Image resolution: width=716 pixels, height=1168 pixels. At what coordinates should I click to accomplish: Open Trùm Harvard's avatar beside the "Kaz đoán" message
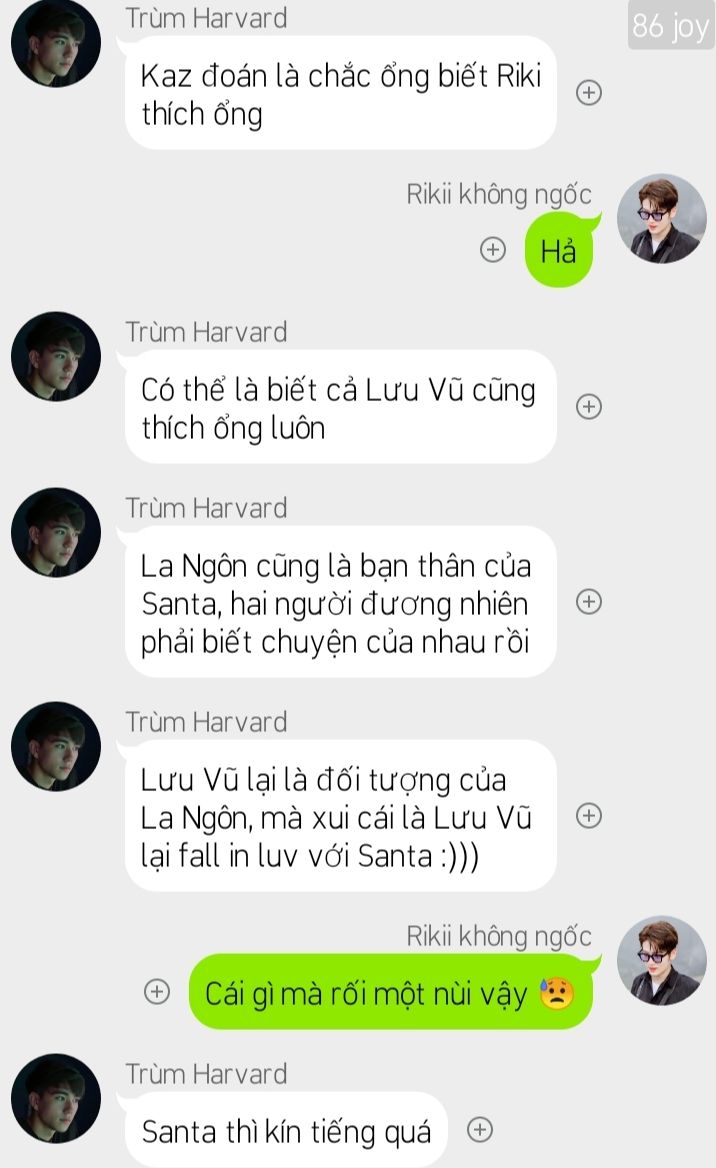coord(56,43)
